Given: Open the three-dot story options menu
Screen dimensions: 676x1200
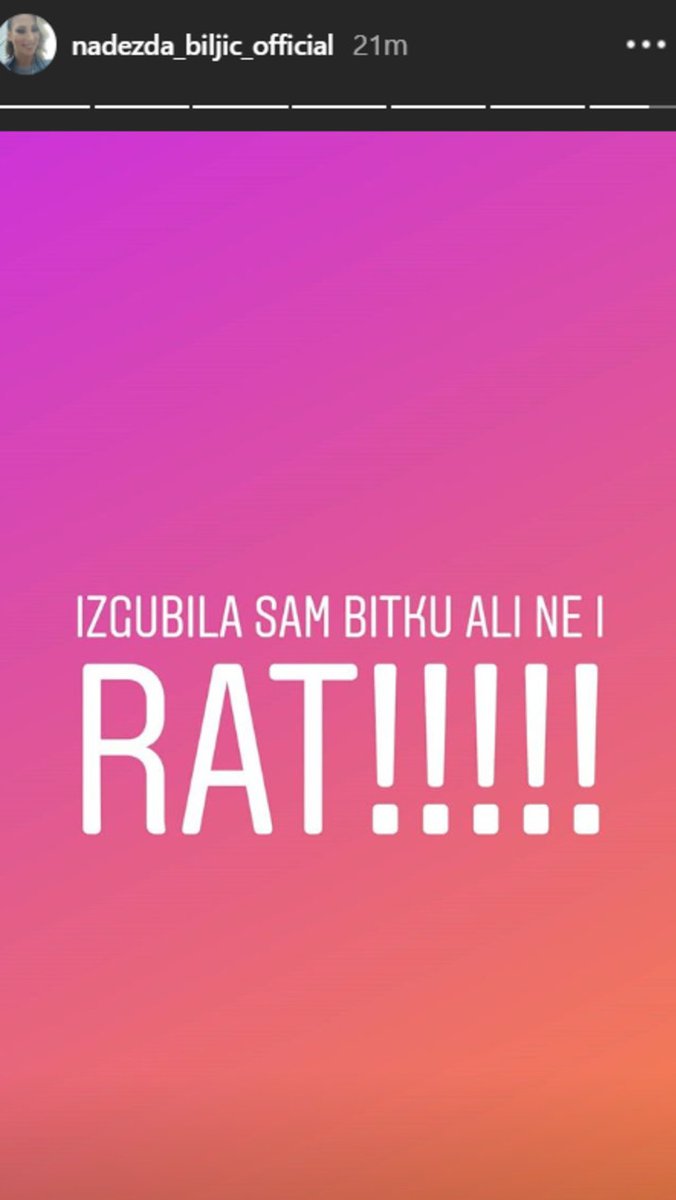Looking at the screenshot, I should 644,45.
